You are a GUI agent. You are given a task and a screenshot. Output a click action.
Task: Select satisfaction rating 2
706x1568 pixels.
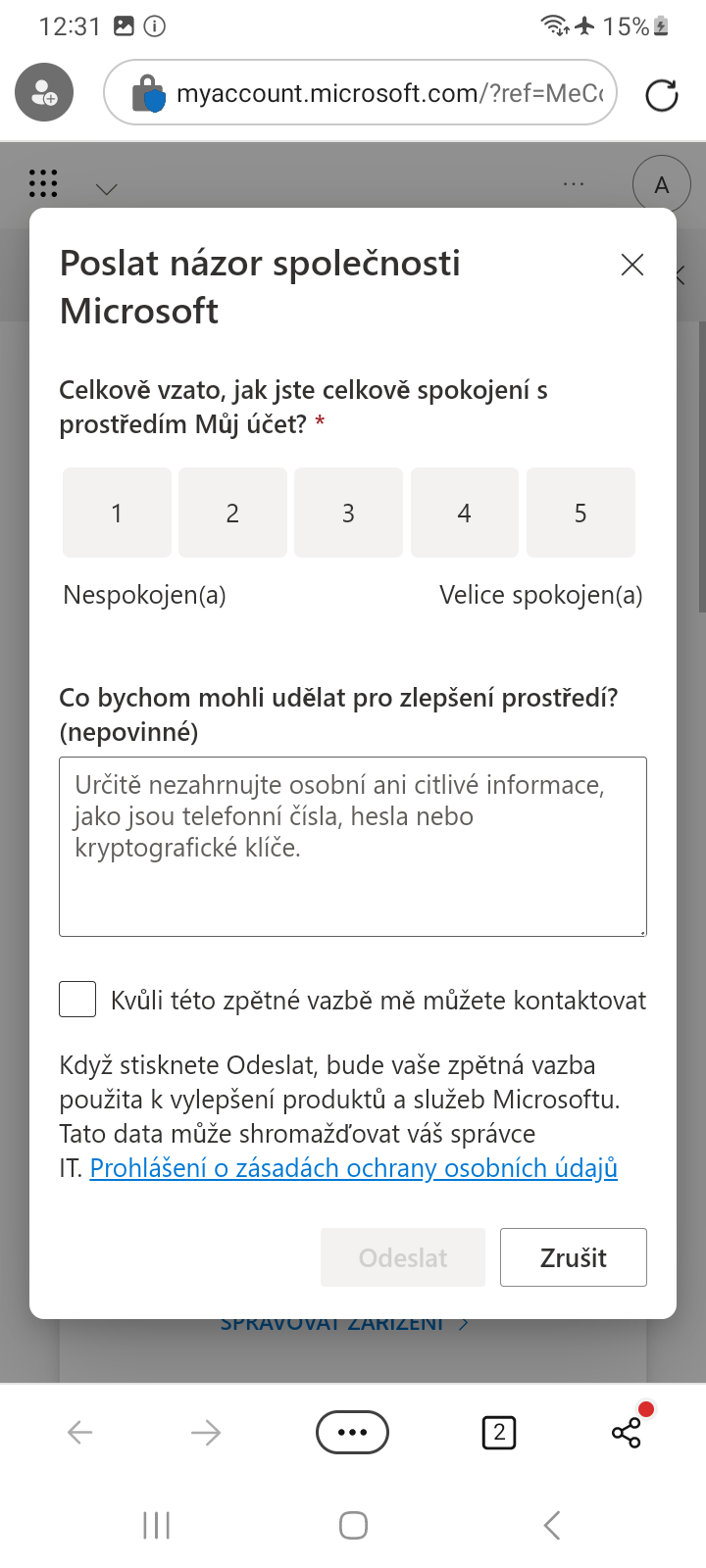click(232, 513)
